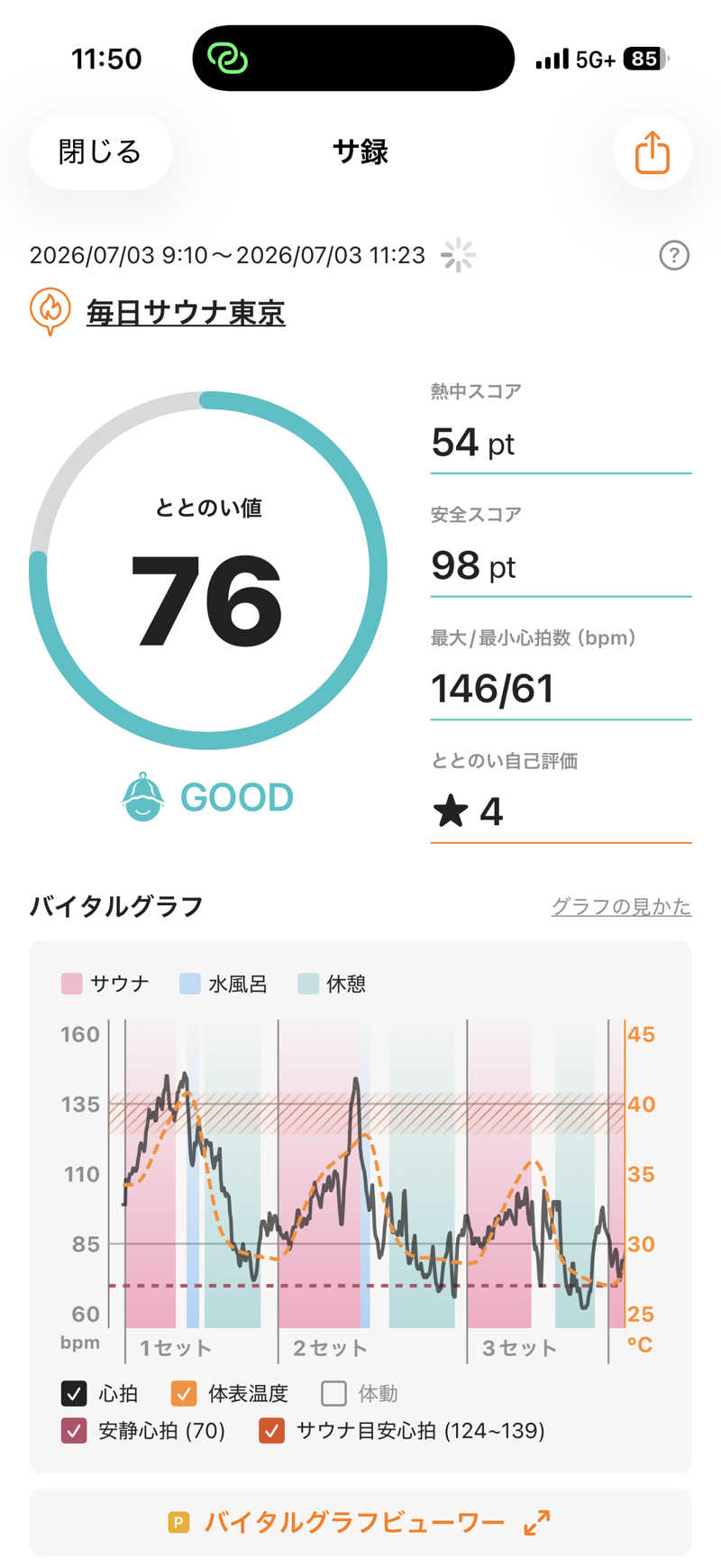Viewport: 721px width, 1568px height.
Task: Uncheck the 体表温度 checkbox
Action: coord(184,1393)
